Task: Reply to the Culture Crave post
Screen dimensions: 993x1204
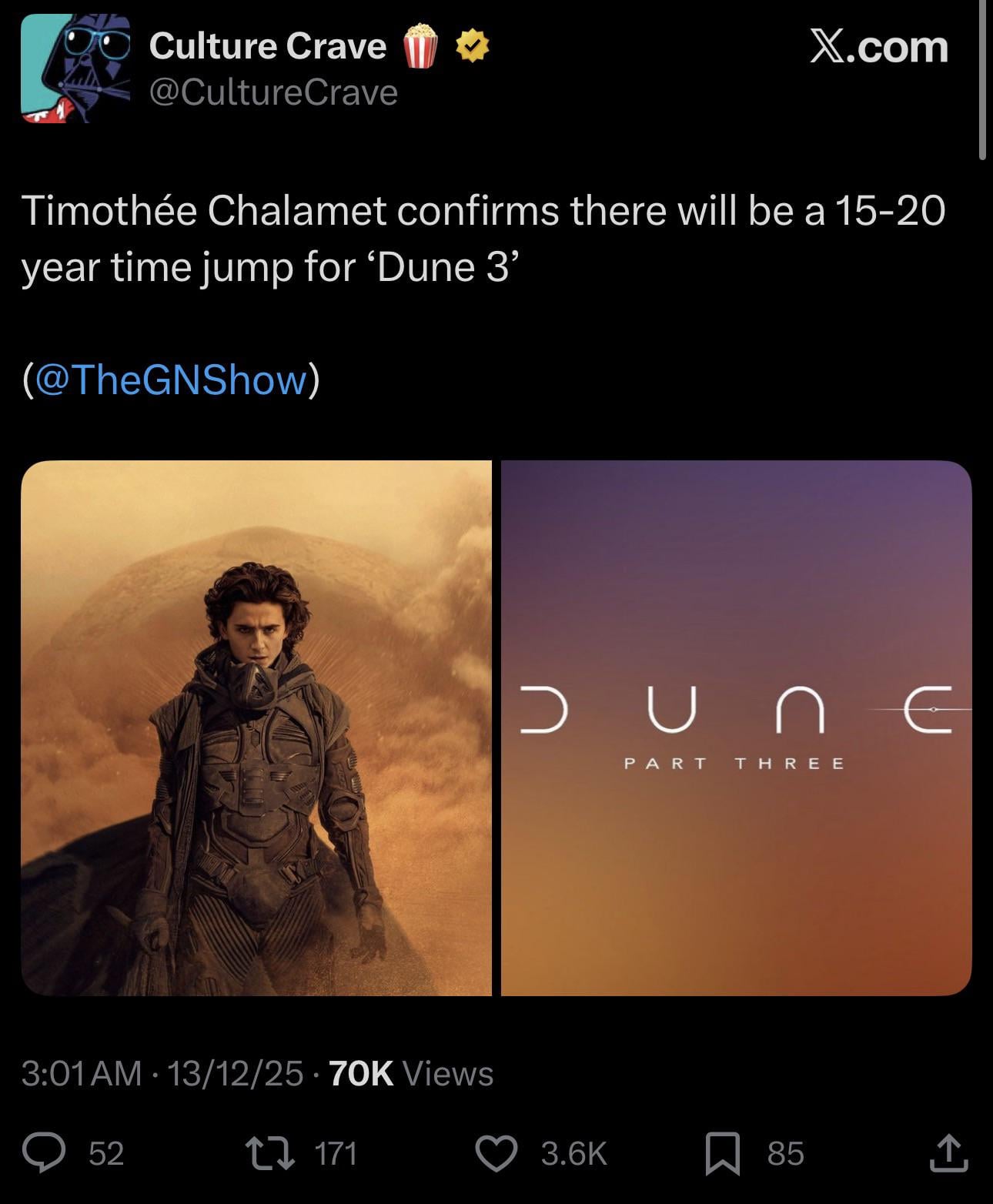Action: (x=44, y=1153)
